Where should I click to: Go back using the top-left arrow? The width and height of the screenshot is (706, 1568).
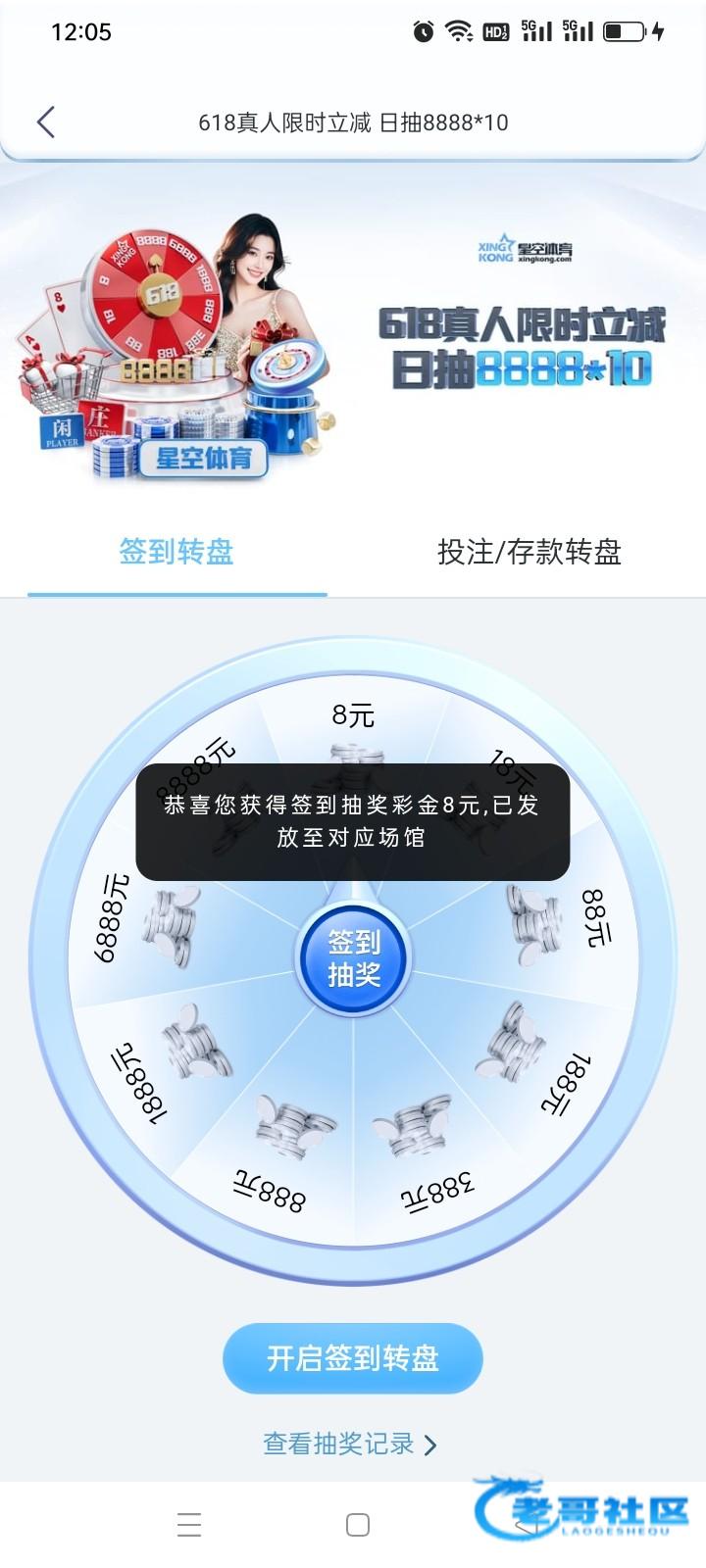point(46,122)
